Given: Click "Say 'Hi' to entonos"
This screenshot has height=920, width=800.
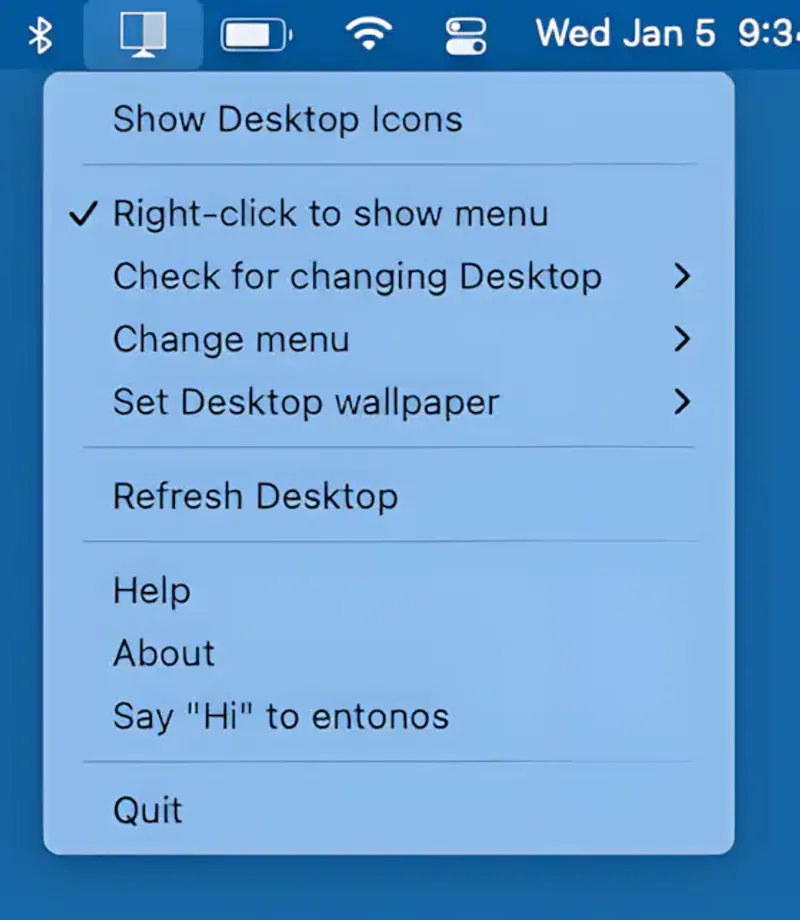Looking at the screenshot, I should pyautogui.click(x=281, y=716).
